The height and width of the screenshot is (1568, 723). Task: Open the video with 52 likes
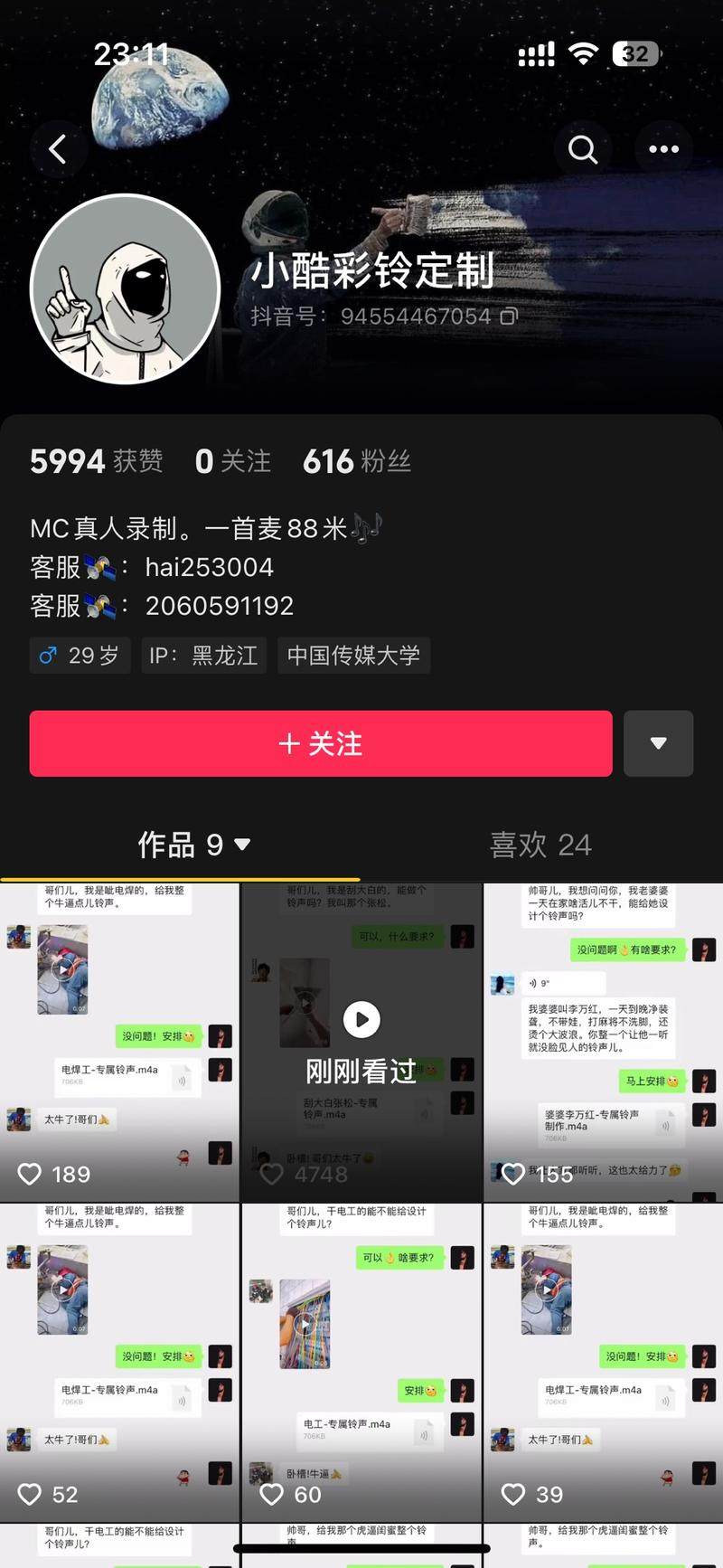pyautogui.click(x=119, y=1361)
